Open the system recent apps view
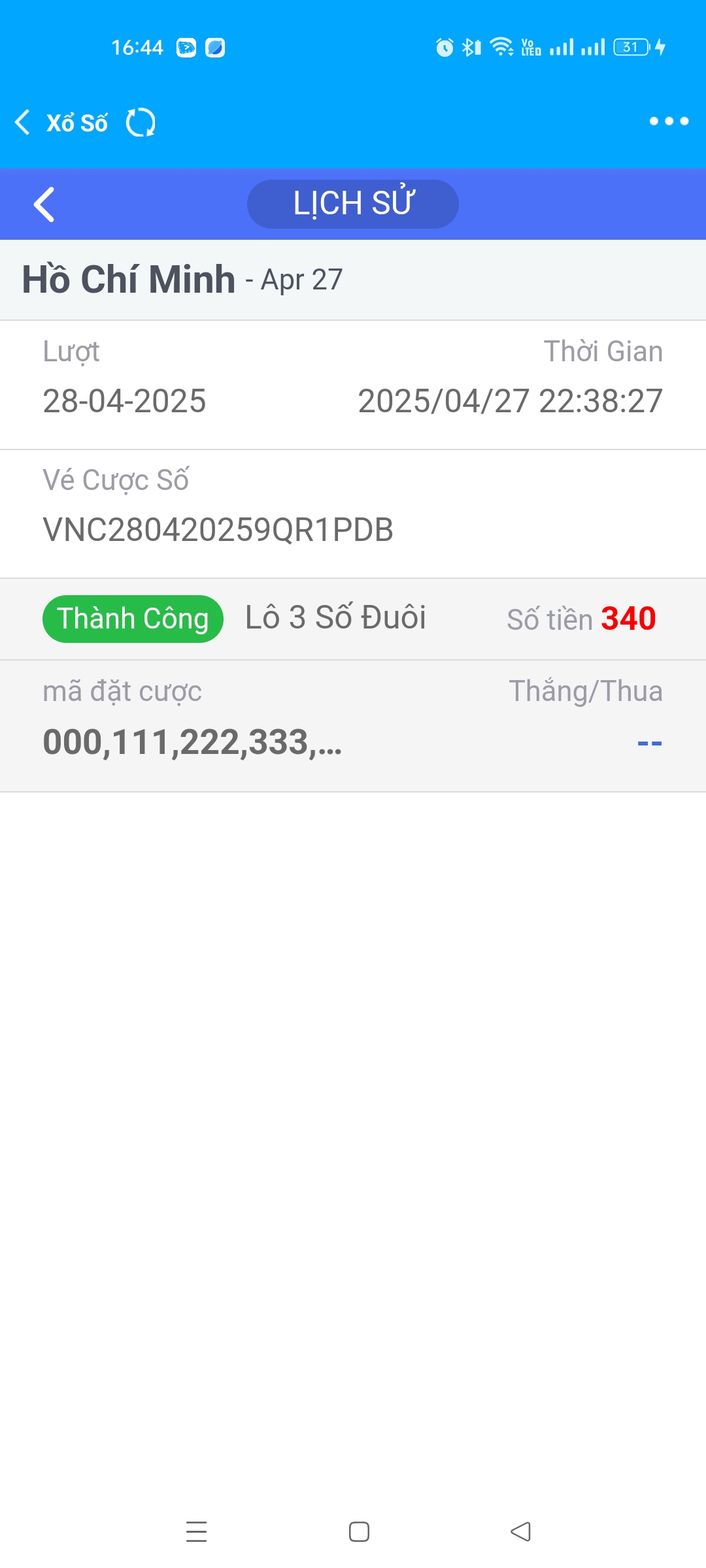Screen dimensions: 706x1568 click(196, 1531)
